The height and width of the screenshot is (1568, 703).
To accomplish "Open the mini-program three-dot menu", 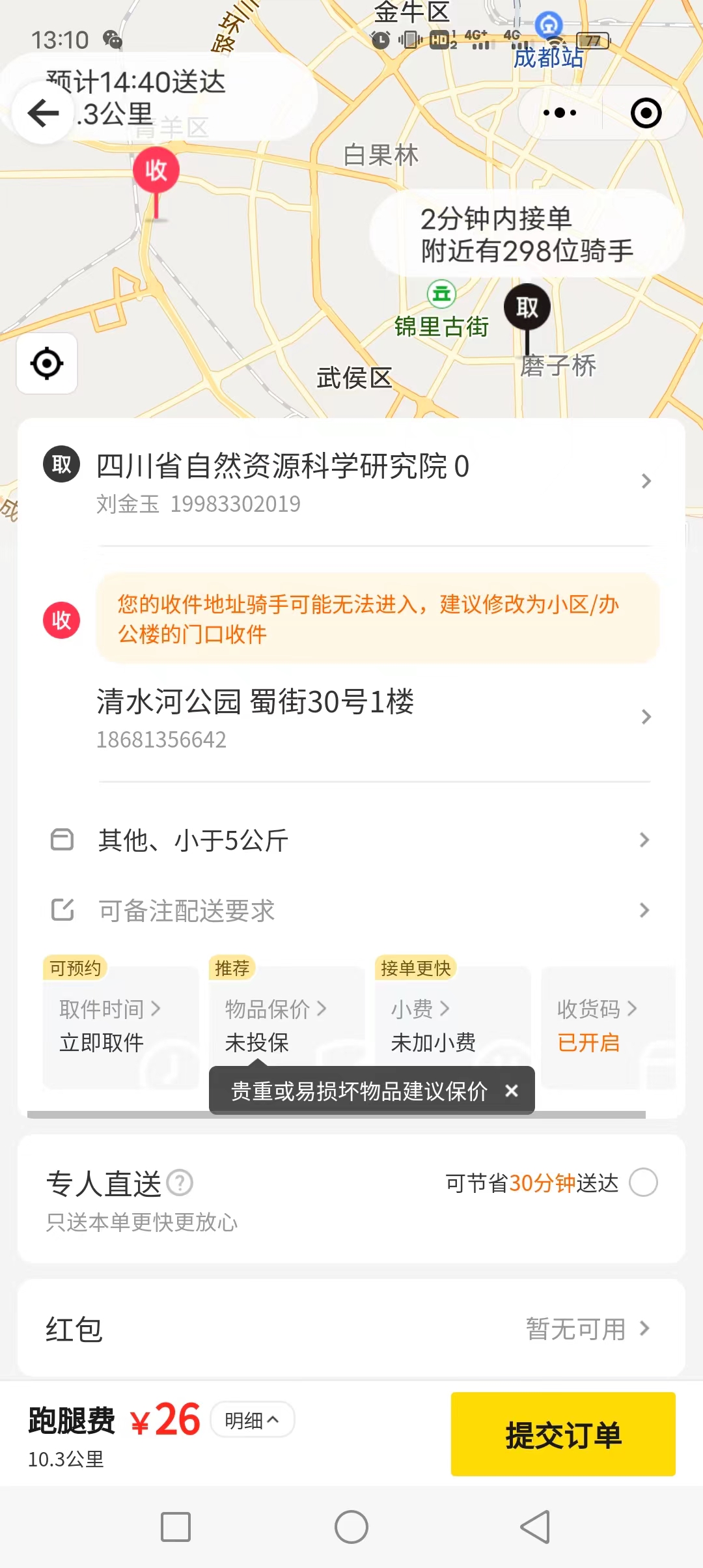I will click(x=560, y=113).
